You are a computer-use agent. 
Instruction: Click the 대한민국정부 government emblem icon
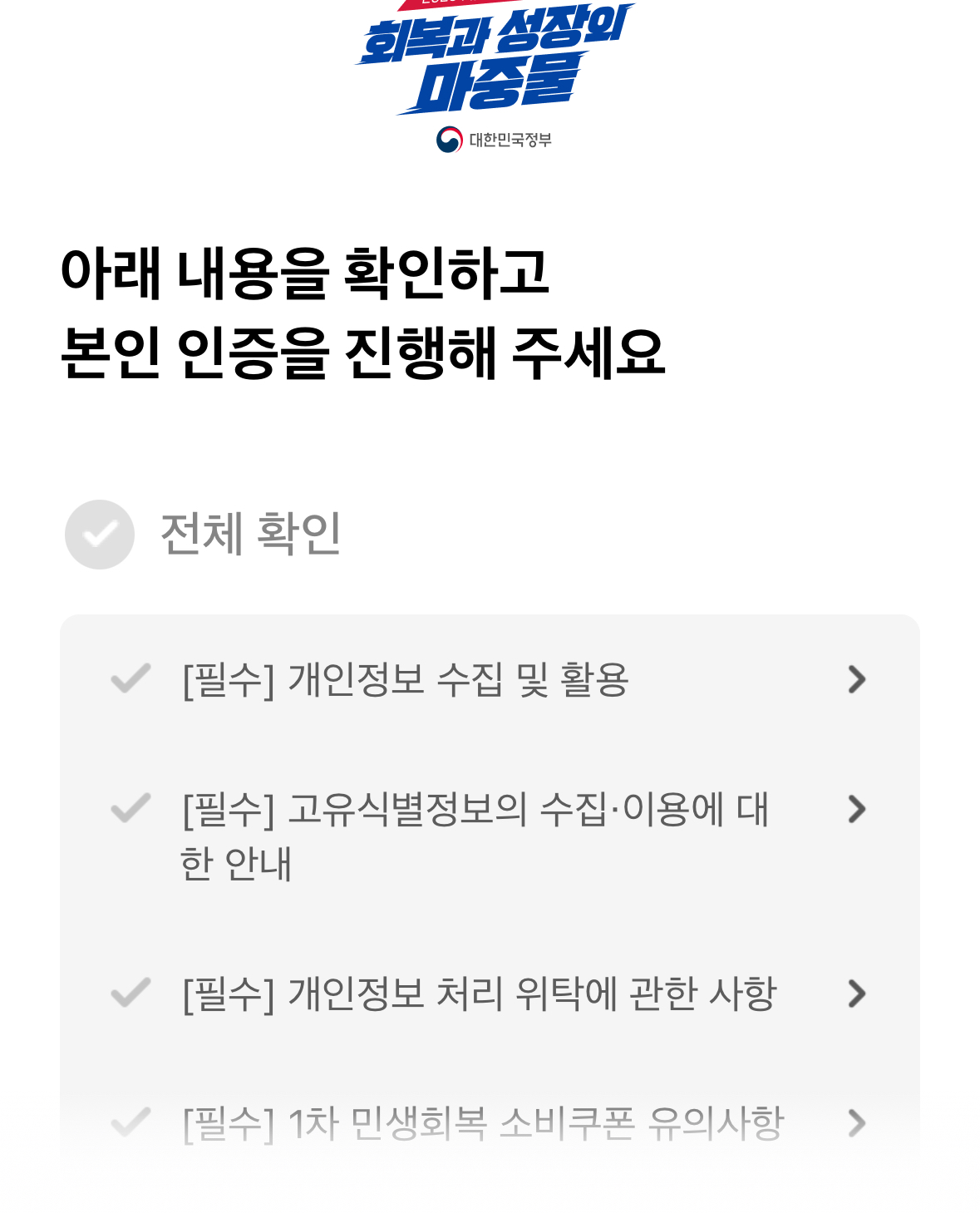point(493,140)
